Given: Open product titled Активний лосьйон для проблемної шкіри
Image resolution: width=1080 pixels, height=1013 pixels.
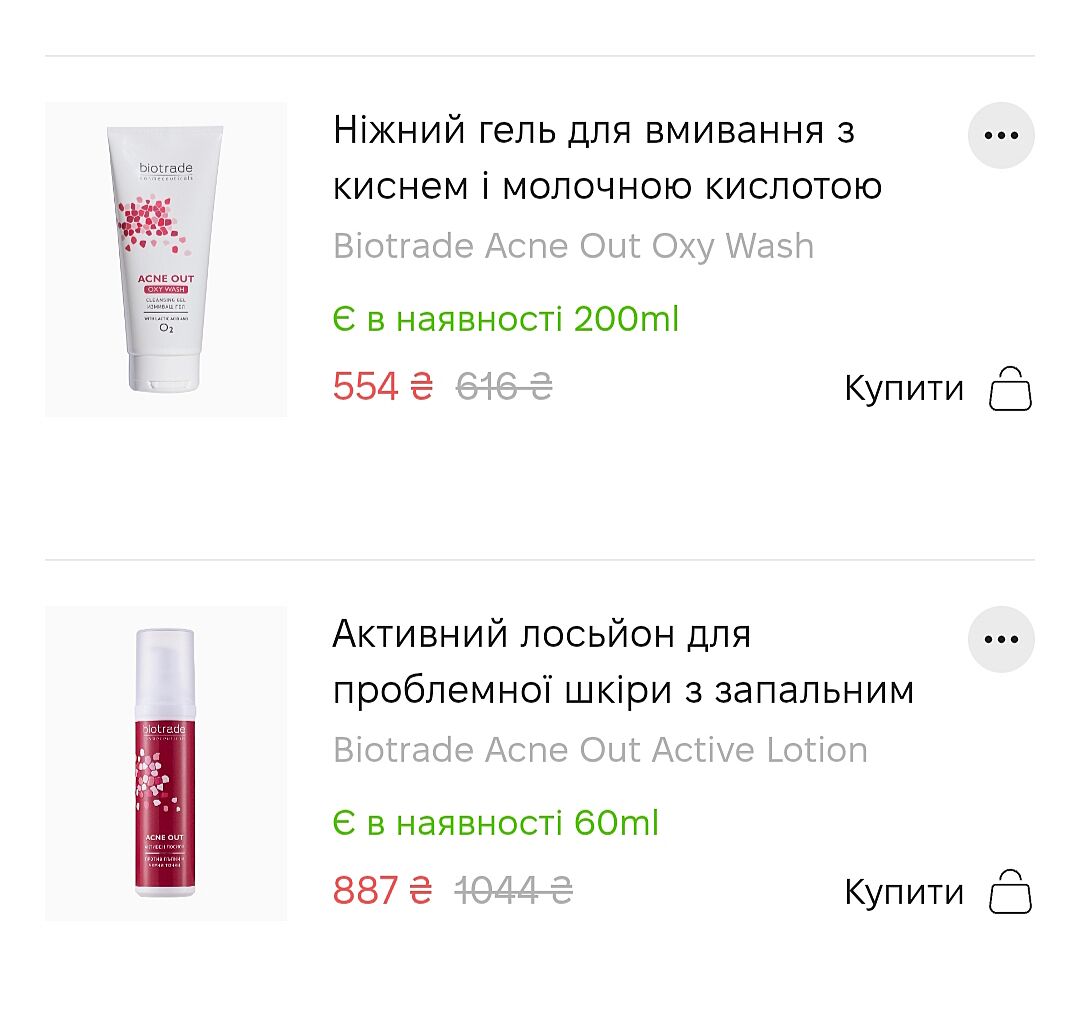Looking at the screenshot, I should [622, 662].
